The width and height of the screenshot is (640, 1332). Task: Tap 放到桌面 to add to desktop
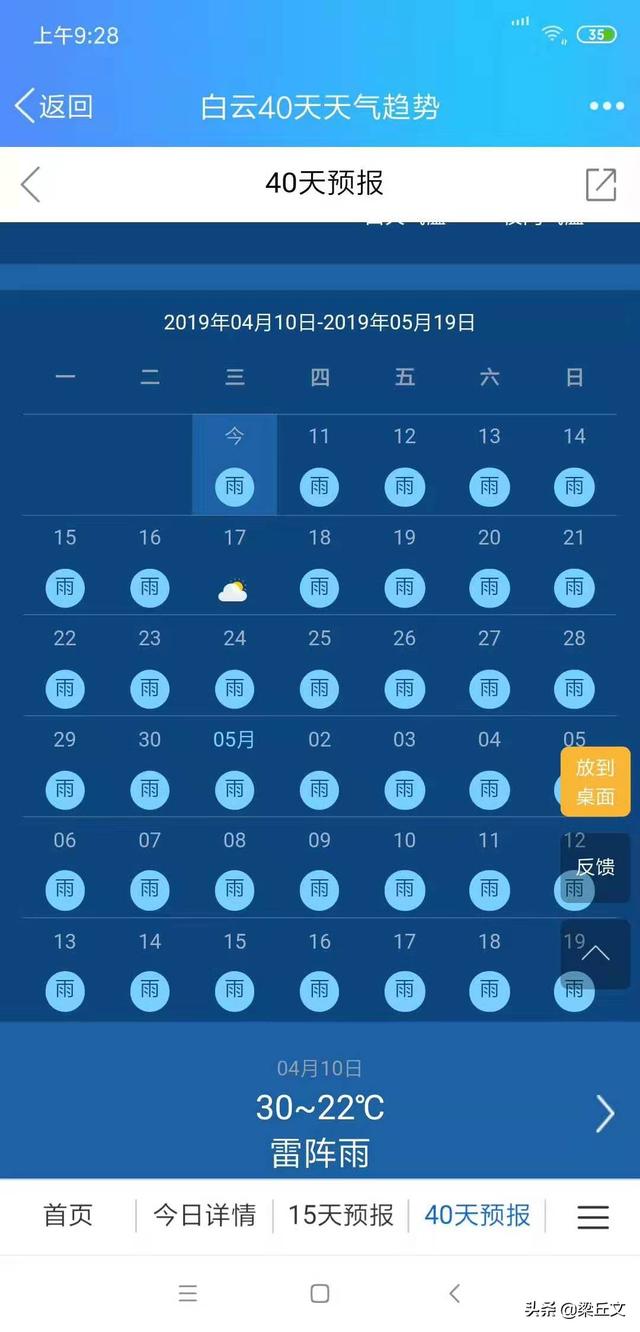595,782
